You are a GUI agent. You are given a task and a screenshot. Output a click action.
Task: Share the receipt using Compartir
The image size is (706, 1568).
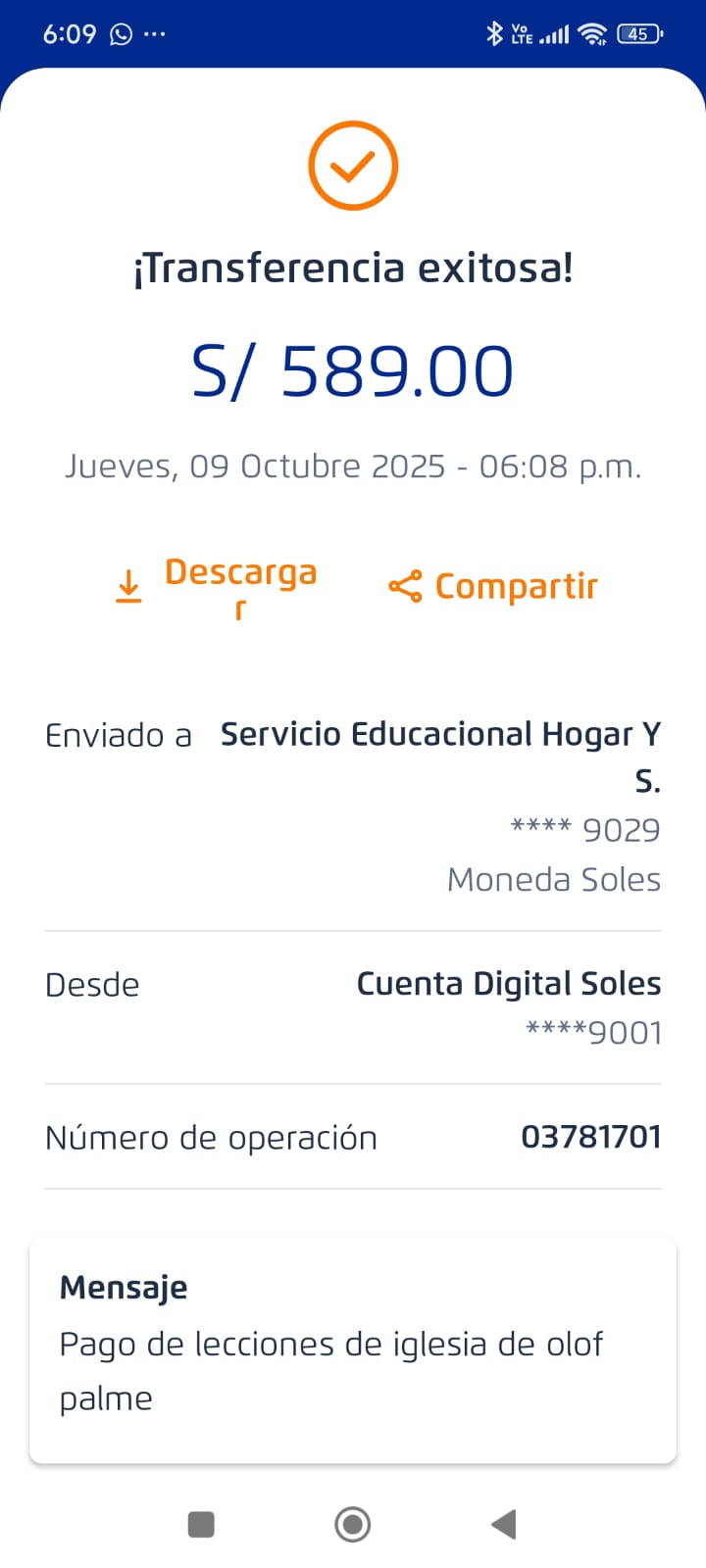click(493, 586)
